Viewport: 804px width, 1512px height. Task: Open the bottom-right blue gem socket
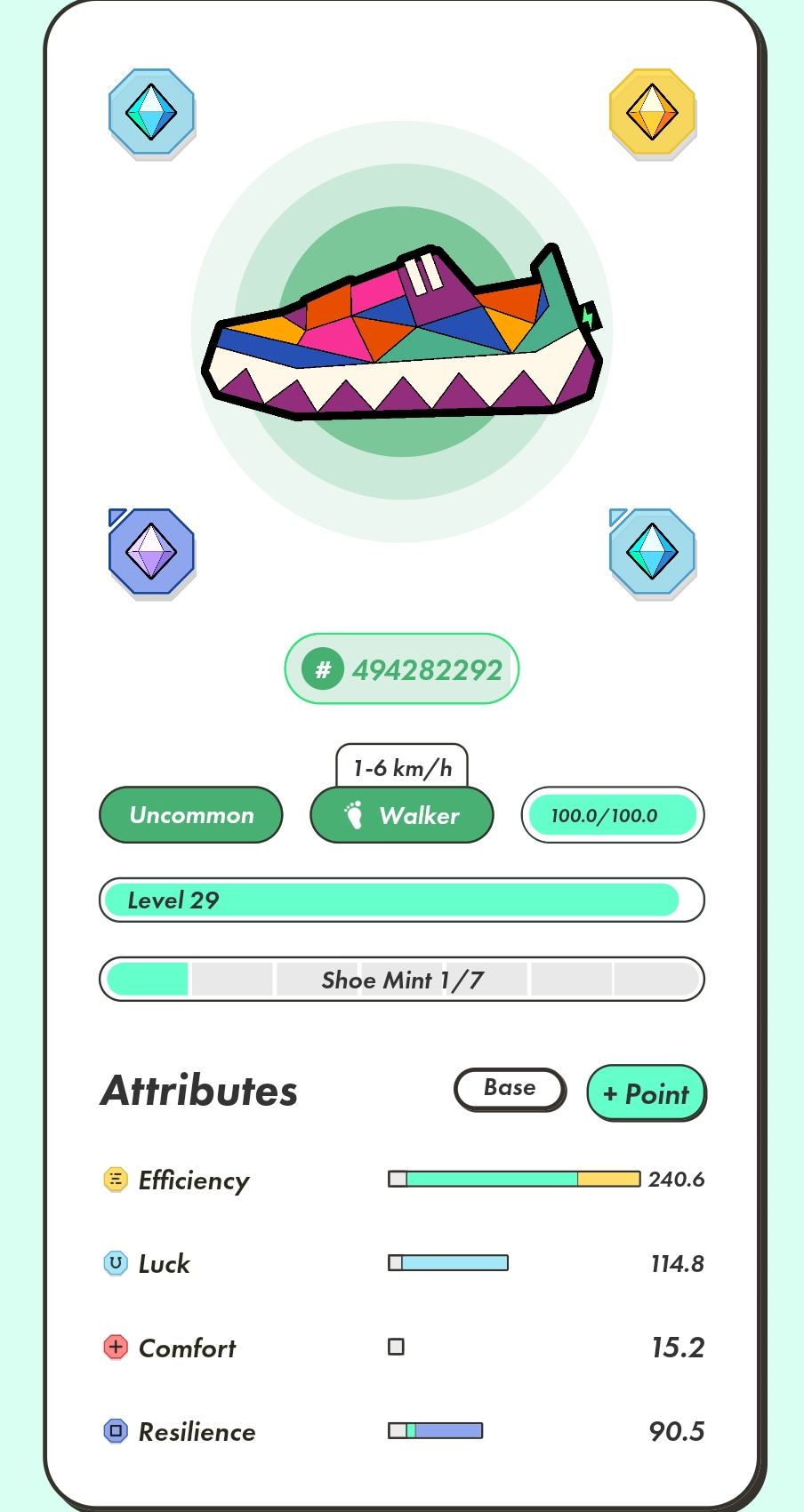point(653,552)
